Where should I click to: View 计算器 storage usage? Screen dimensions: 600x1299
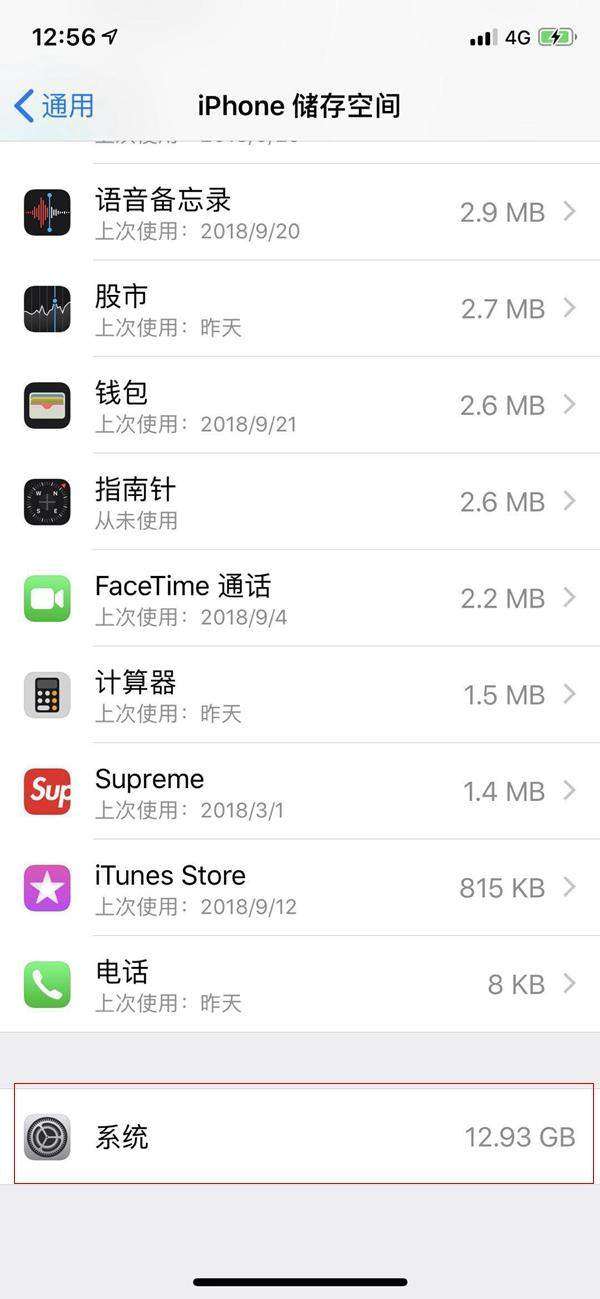pos(300,695)
